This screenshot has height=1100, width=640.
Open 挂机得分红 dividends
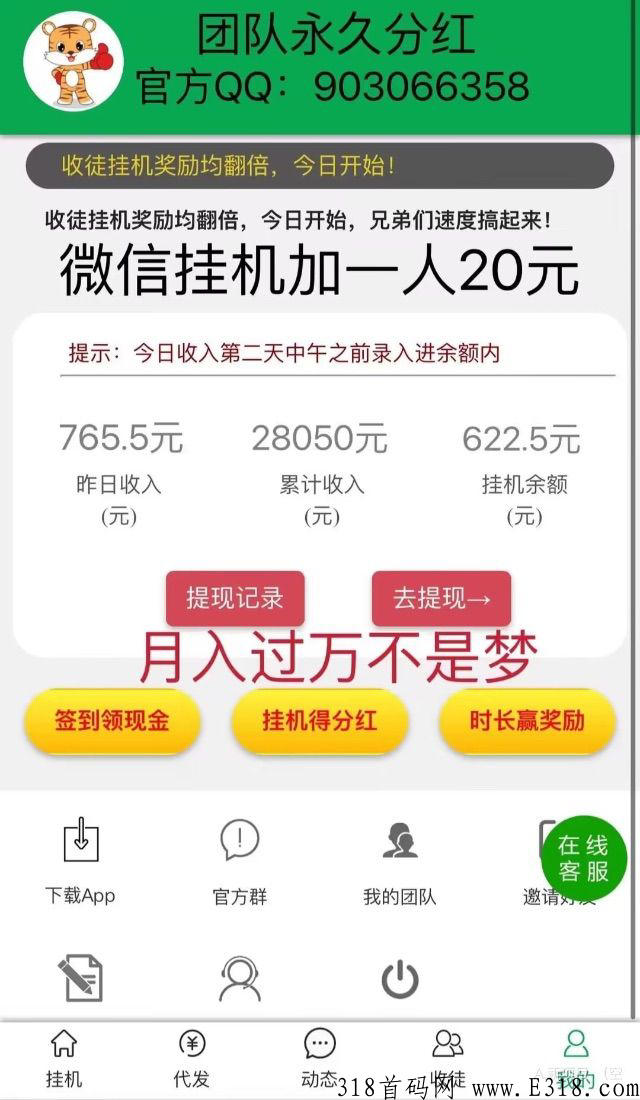coord(319,721)
